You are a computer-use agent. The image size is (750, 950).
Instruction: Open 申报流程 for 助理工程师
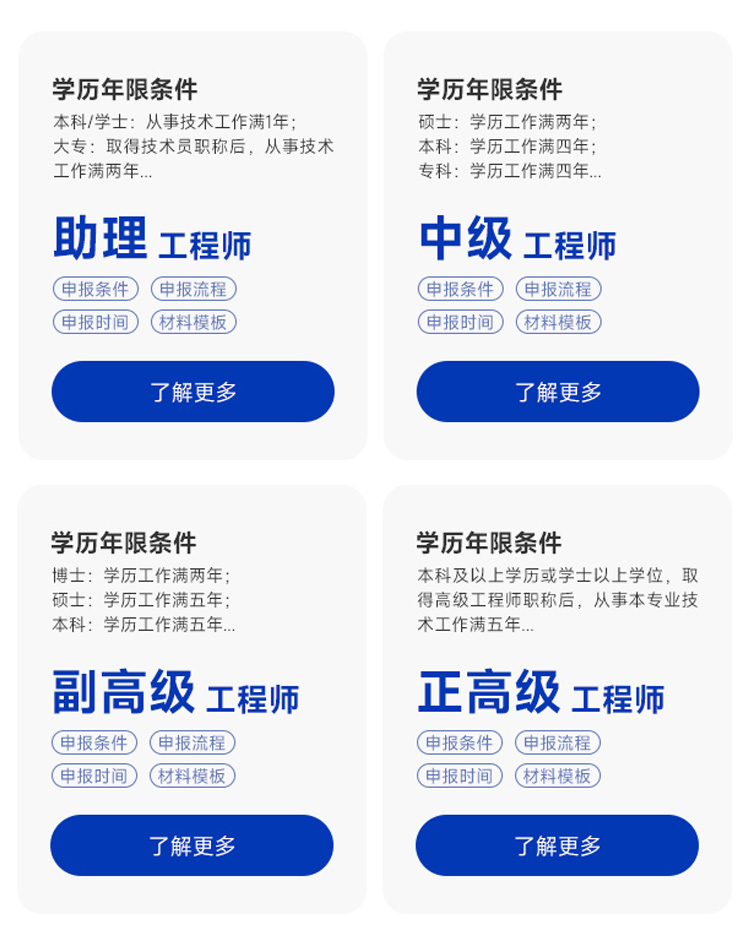(193, 289)
